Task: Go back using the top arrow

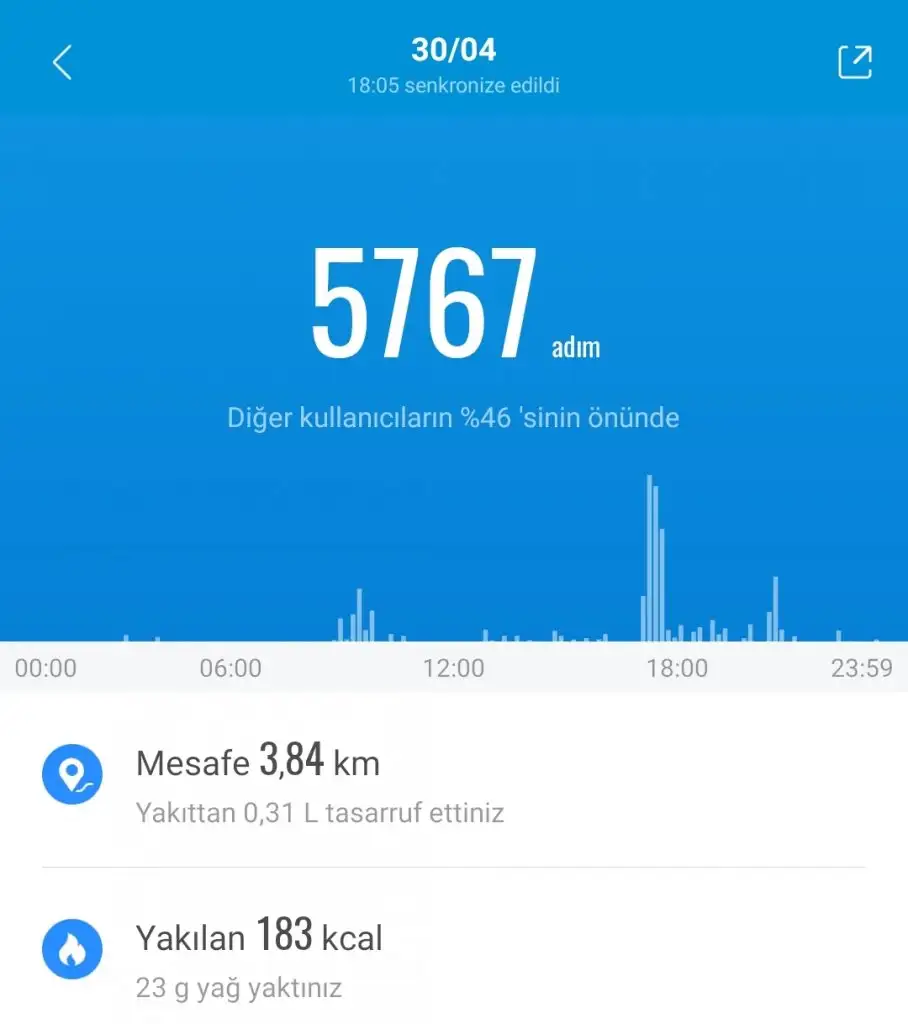Action: click(x=62, y=63)
